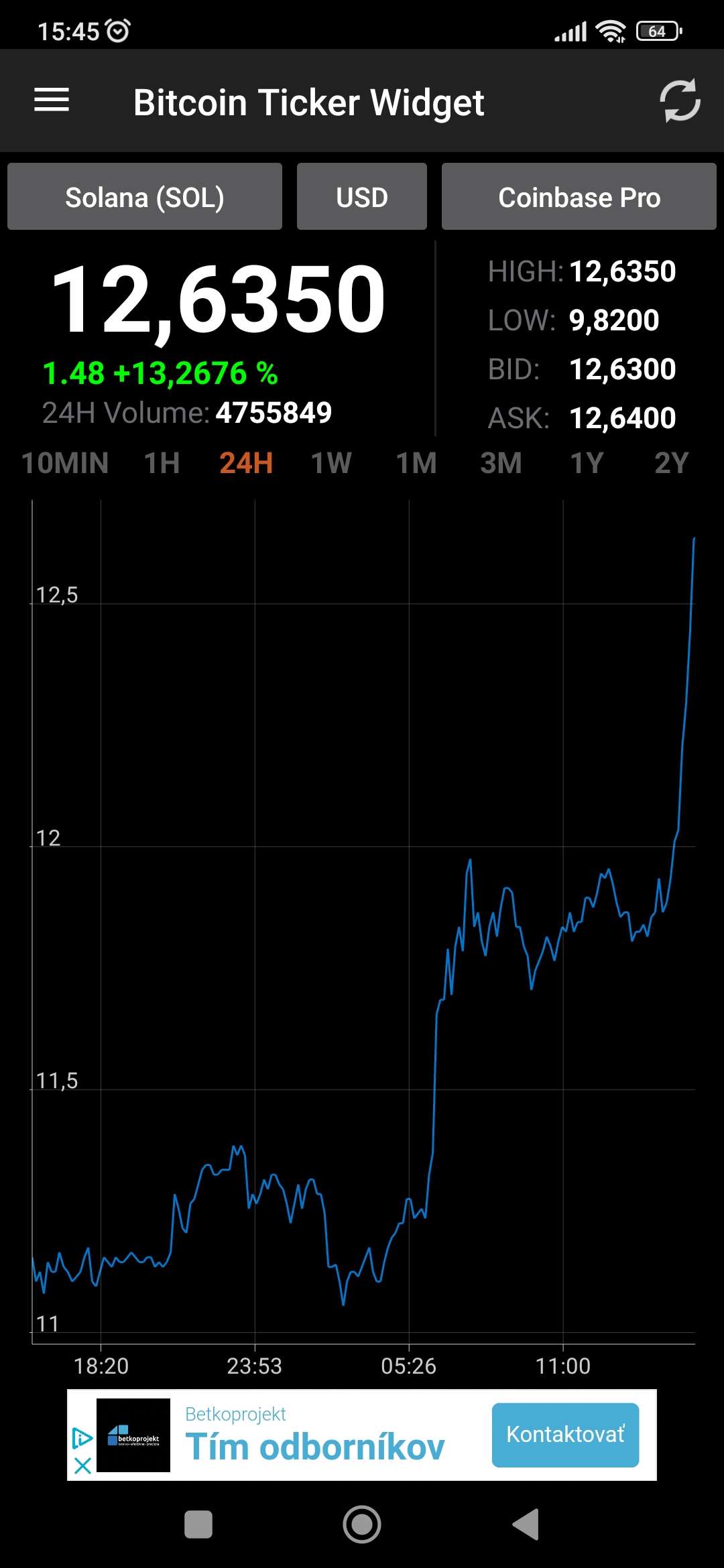Tap Kontaktovať in the Betkoprojekt ad
This screenshot has height=1568, width=724.
click(565, 1435)
